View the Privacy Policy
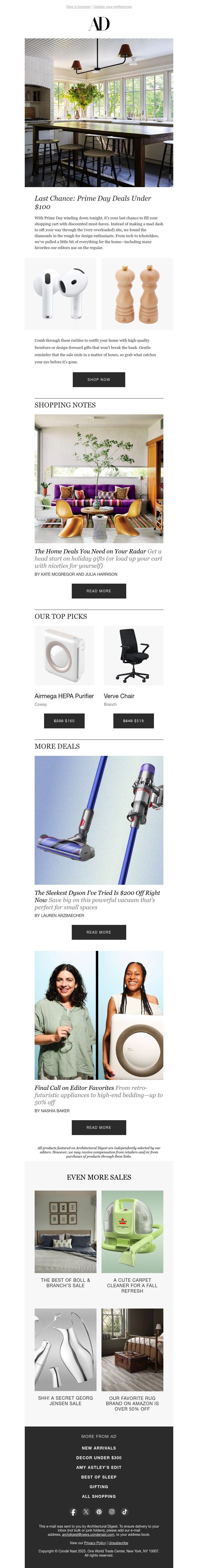 (x=95, y=1543)
